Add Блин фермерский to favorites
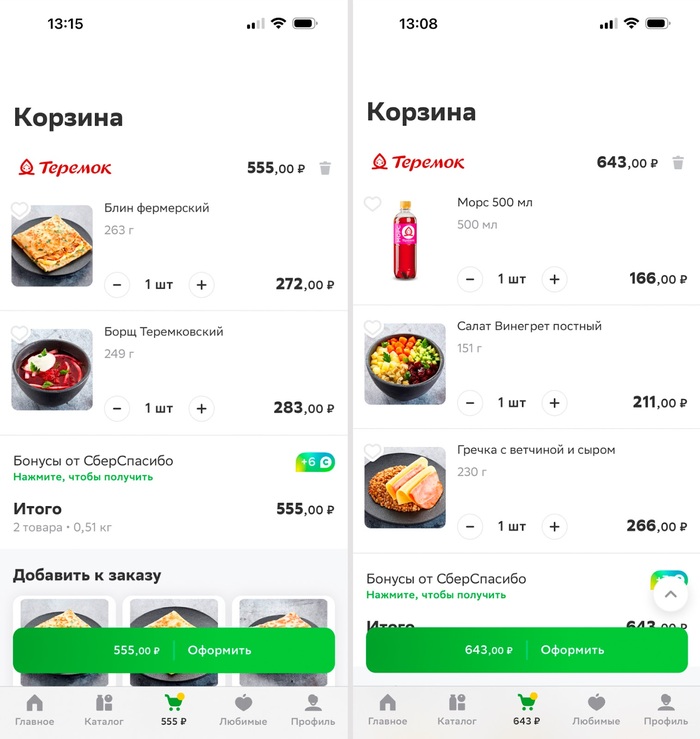Image resolution: width=700 pixels, height=739 pixels. [x=19, y=210]
